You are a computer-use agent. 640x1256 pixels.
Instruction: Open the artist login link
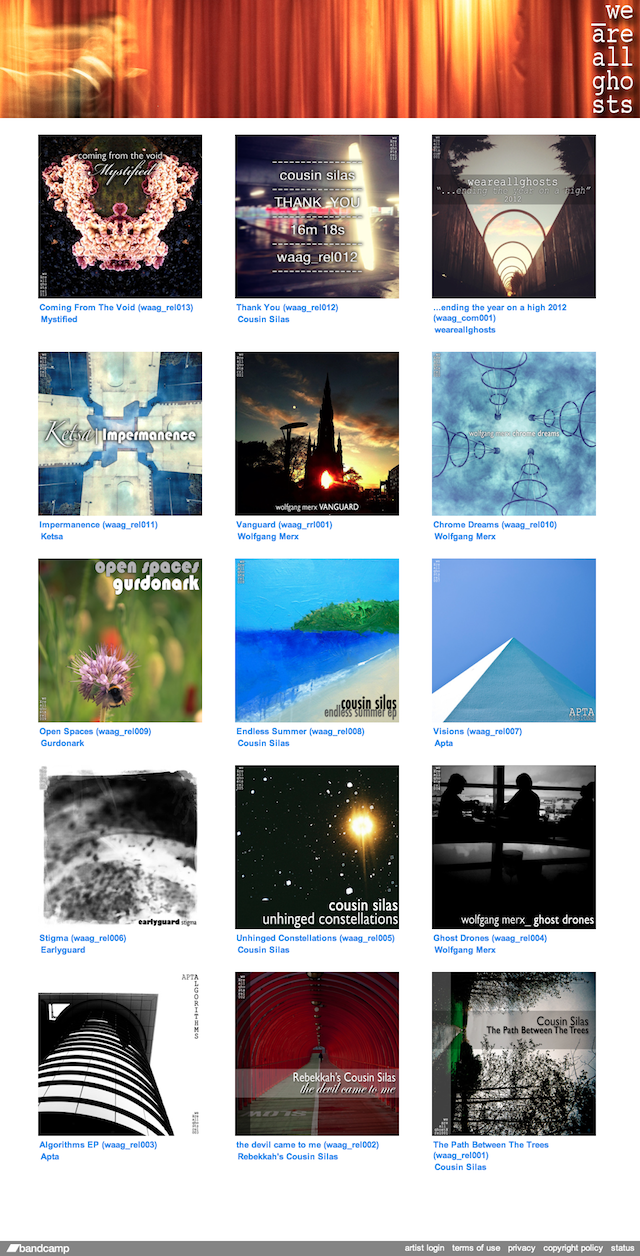[x=424, y=1248]
